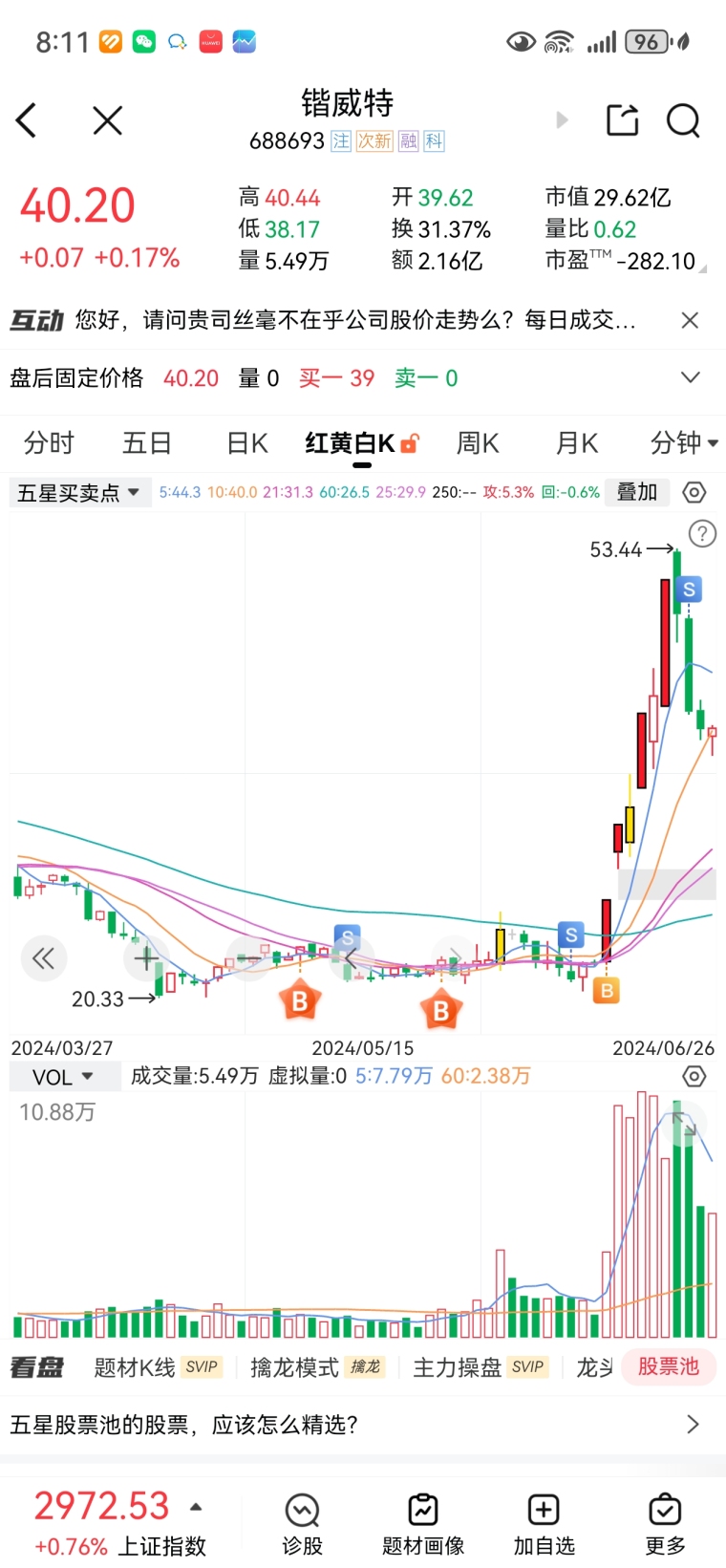Select the 月K chart tab

(577, 443)
